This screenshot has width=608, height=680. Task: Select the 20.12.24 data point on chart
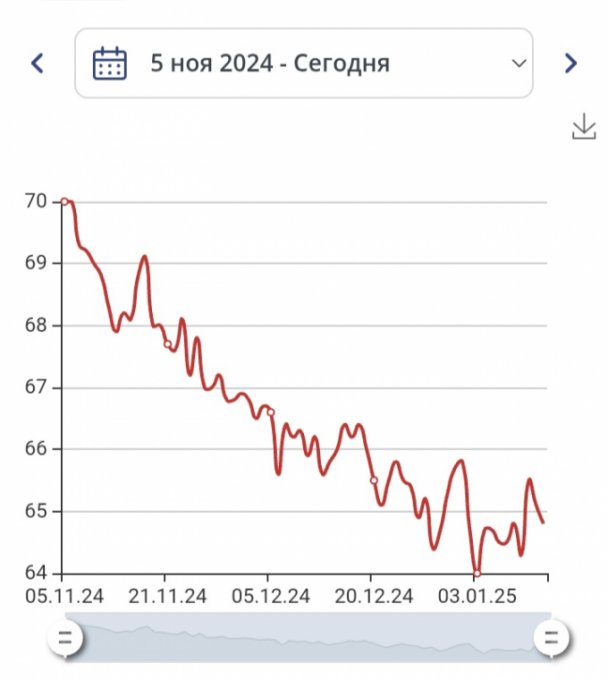coord(374,480)
